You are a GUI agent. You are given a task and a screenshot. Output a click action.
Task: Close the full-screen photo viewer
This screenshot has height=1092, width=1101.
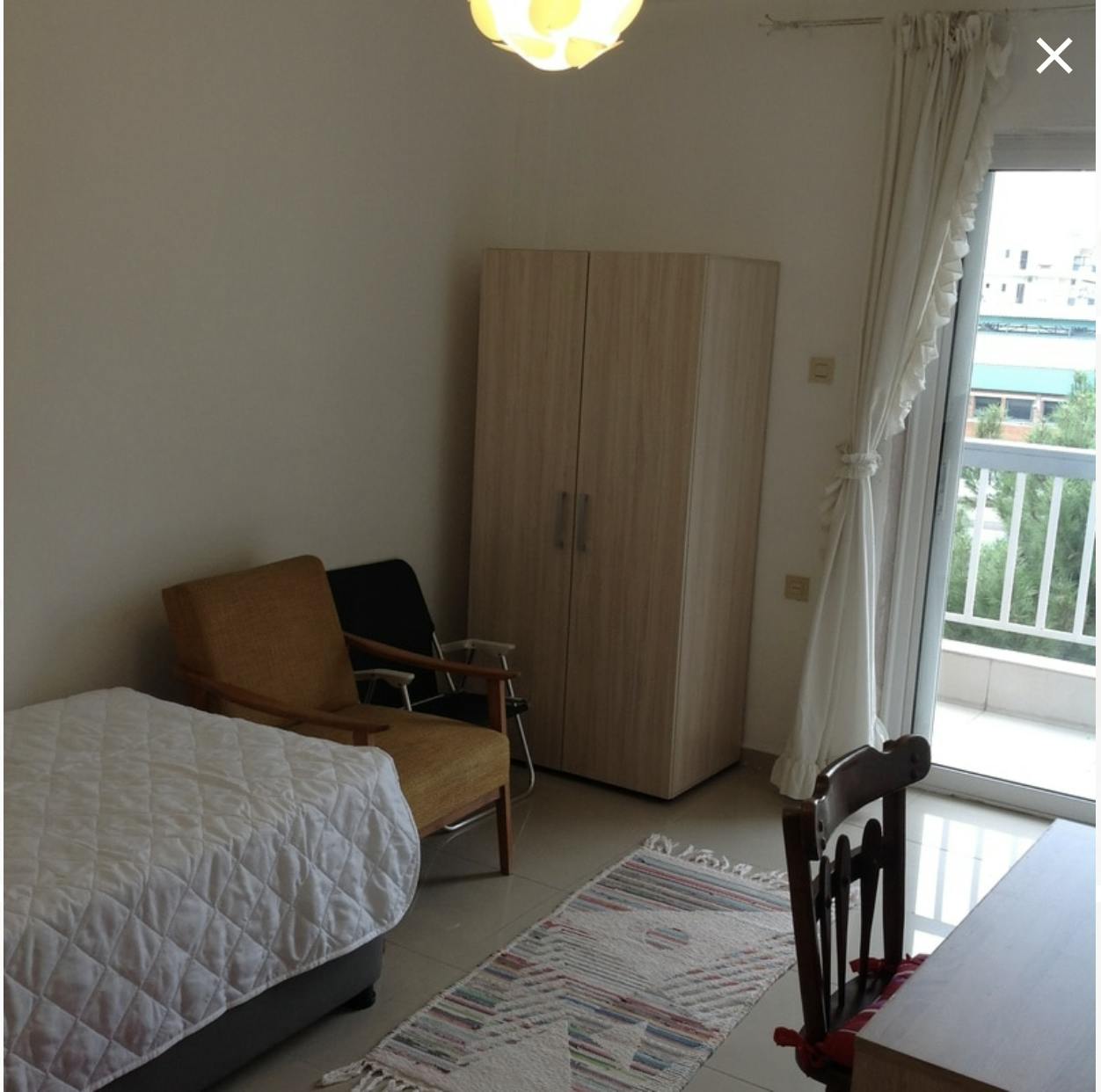click(1053, 55)
